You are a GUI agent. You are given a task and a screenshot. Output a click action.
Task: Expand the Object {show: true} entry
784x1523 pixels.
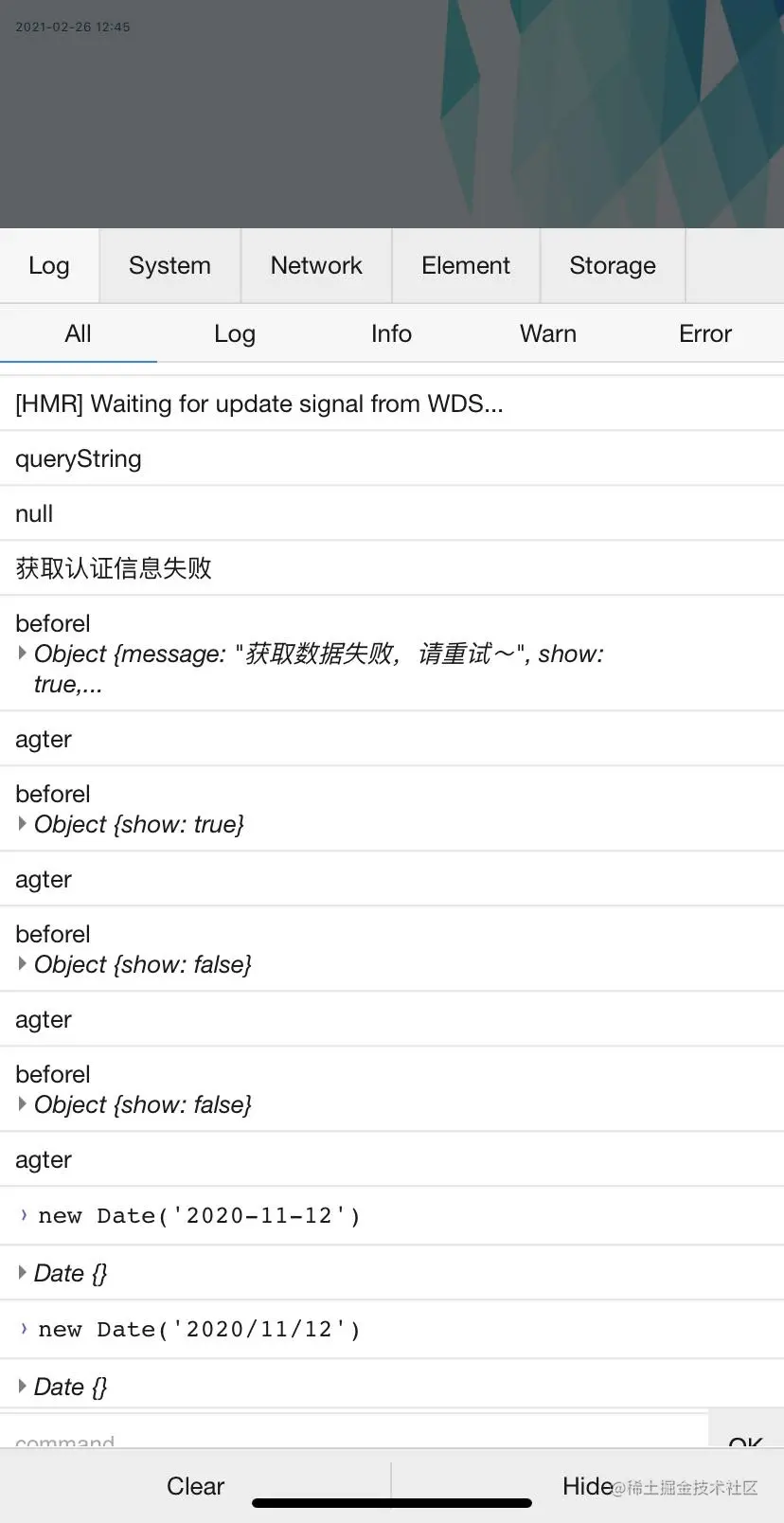[23, 824]
